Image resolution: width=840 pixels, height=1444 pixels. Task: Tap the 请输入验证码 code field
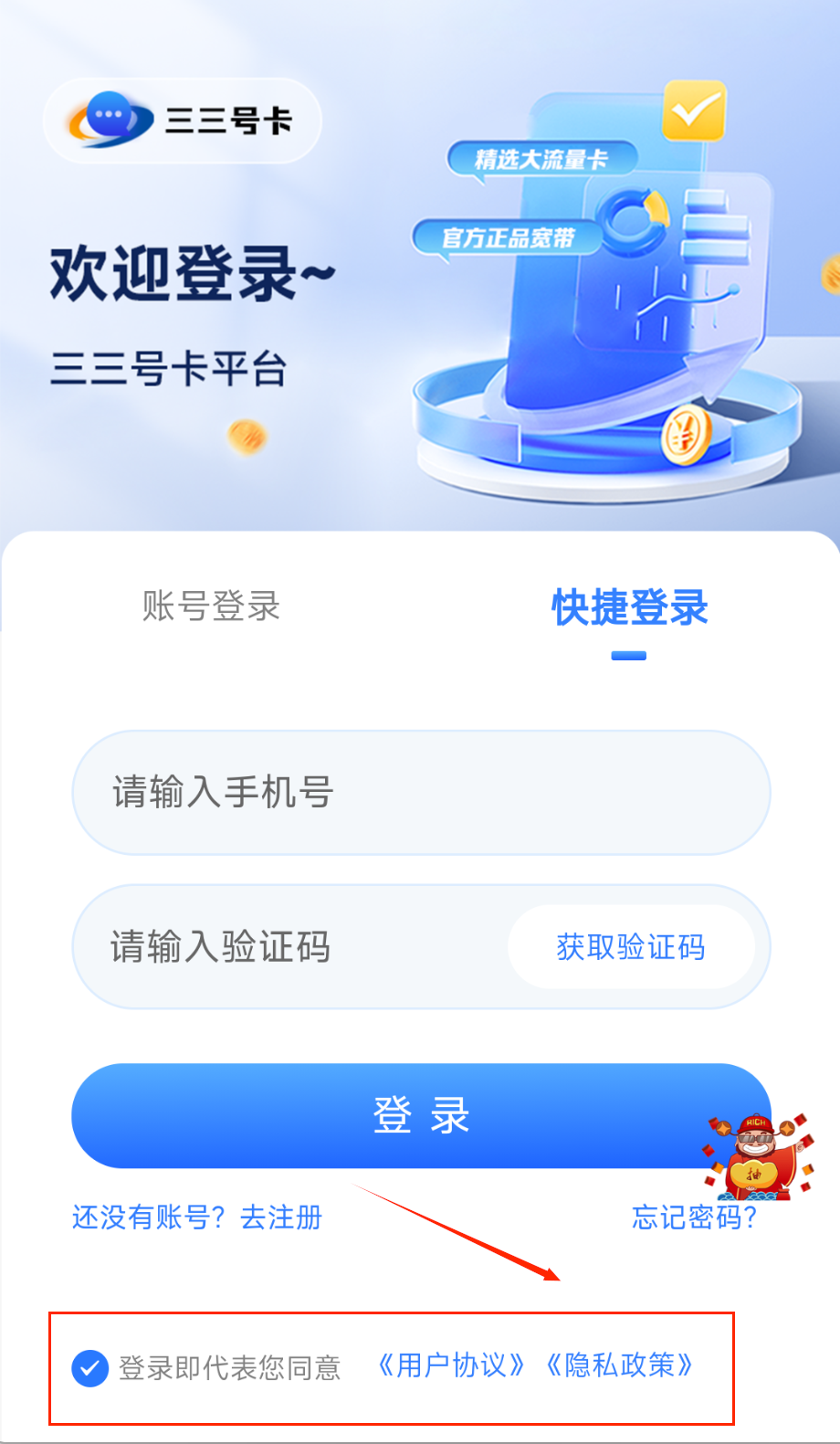(292, 947)
